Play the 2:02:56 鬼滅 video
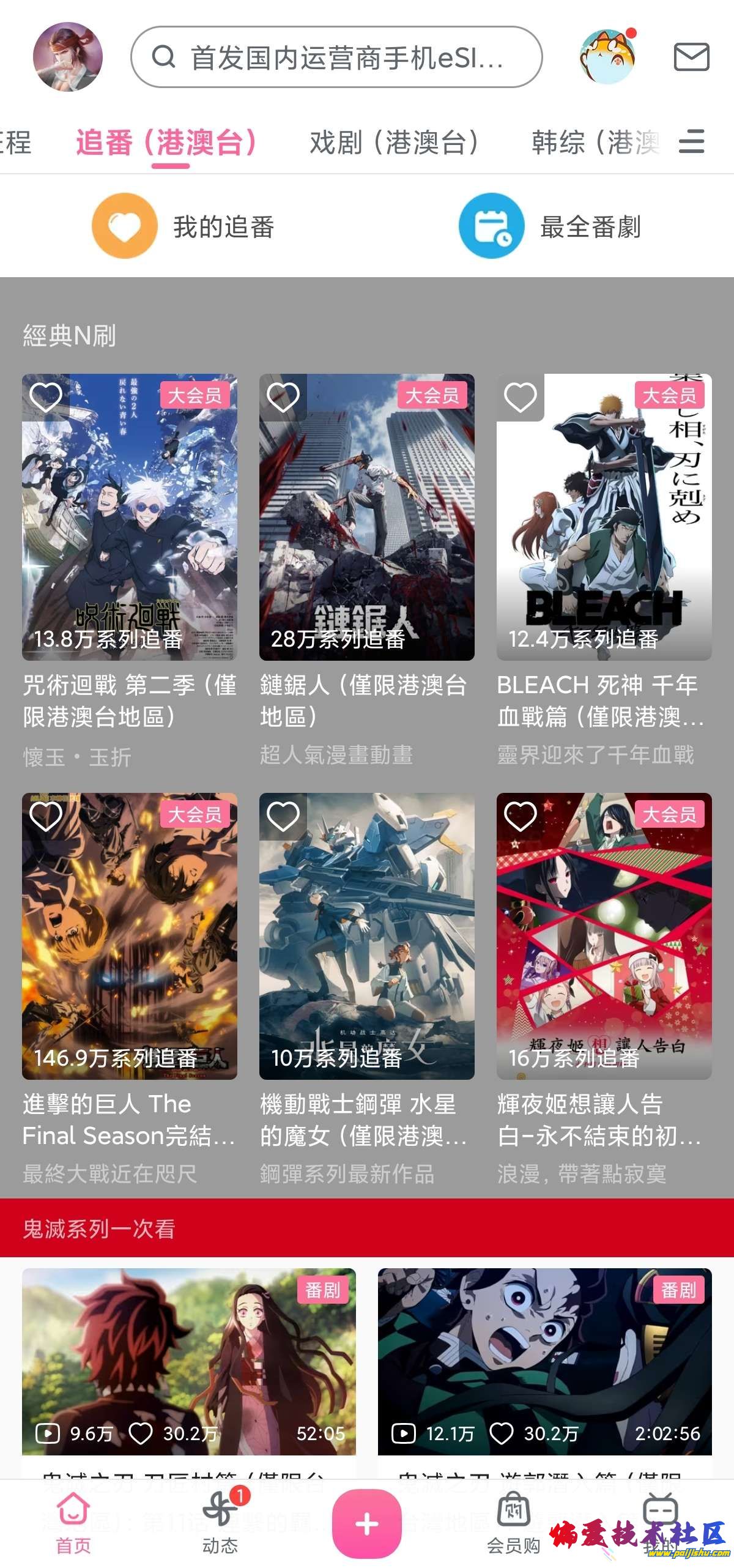Screen dimensions: 734x1568 [x=544, y=1361]
